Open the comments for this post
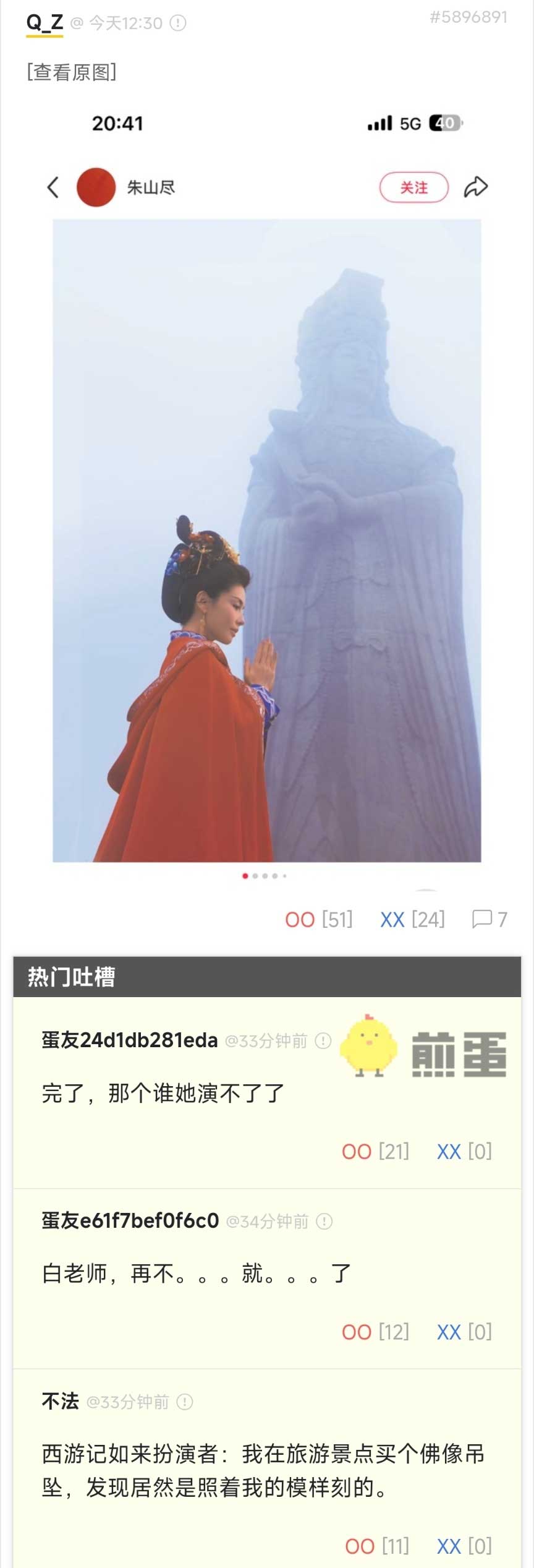The image size is (534, 1568). 489,919
